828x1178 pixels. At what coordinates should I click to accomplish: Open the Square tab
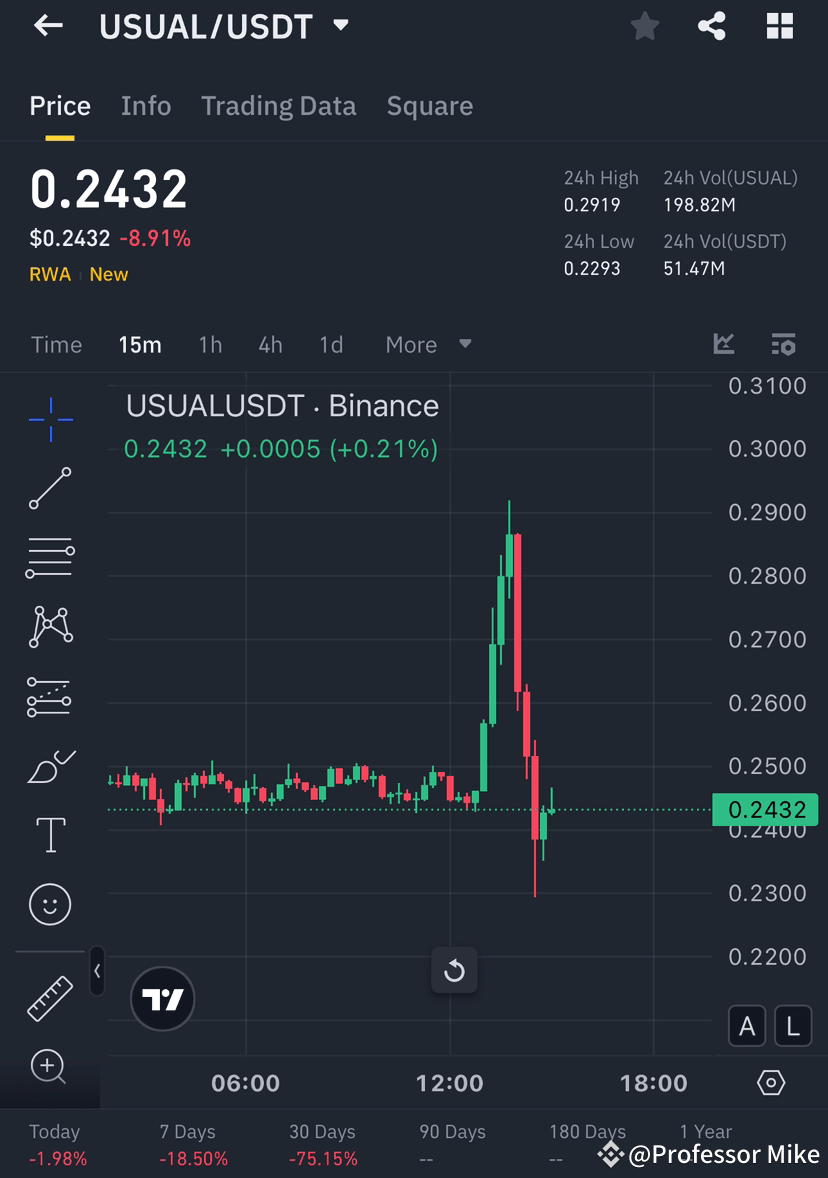pos(429,106)
